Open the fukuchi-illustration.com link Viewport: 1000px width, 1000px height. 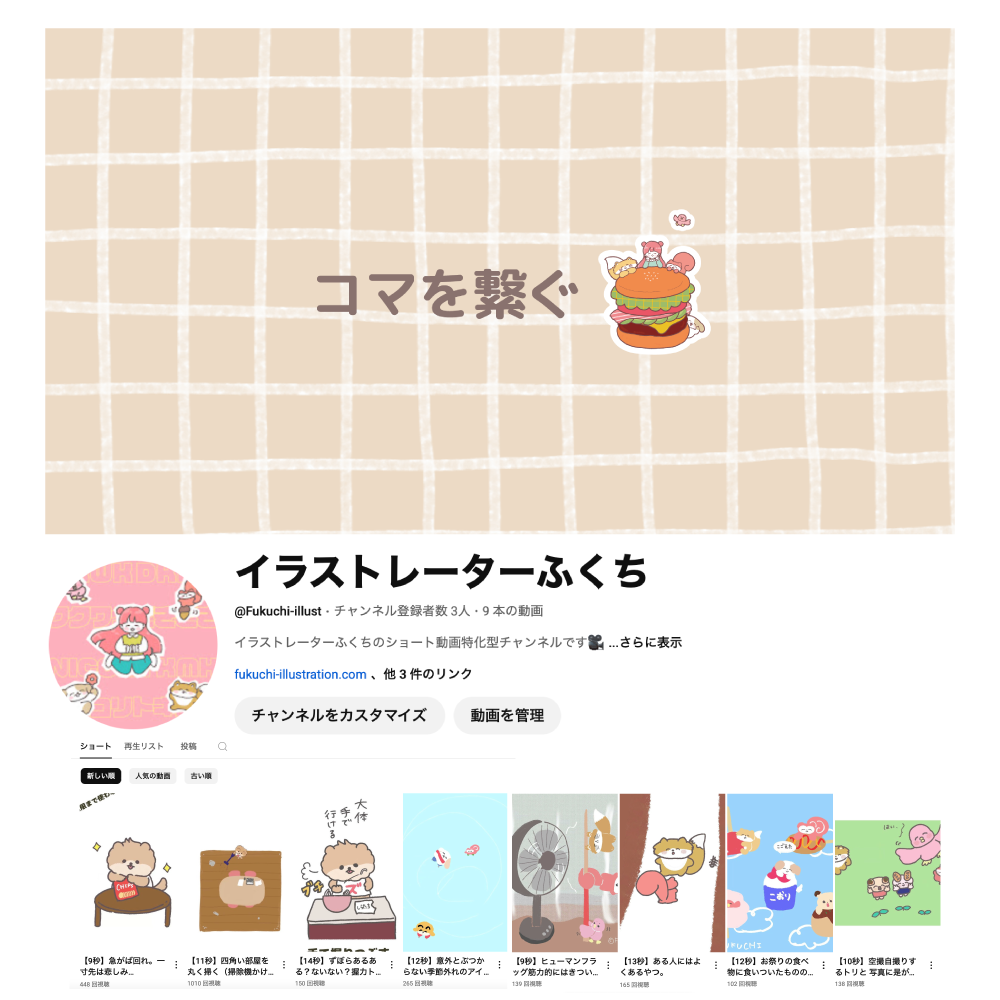tap(300, 674)
